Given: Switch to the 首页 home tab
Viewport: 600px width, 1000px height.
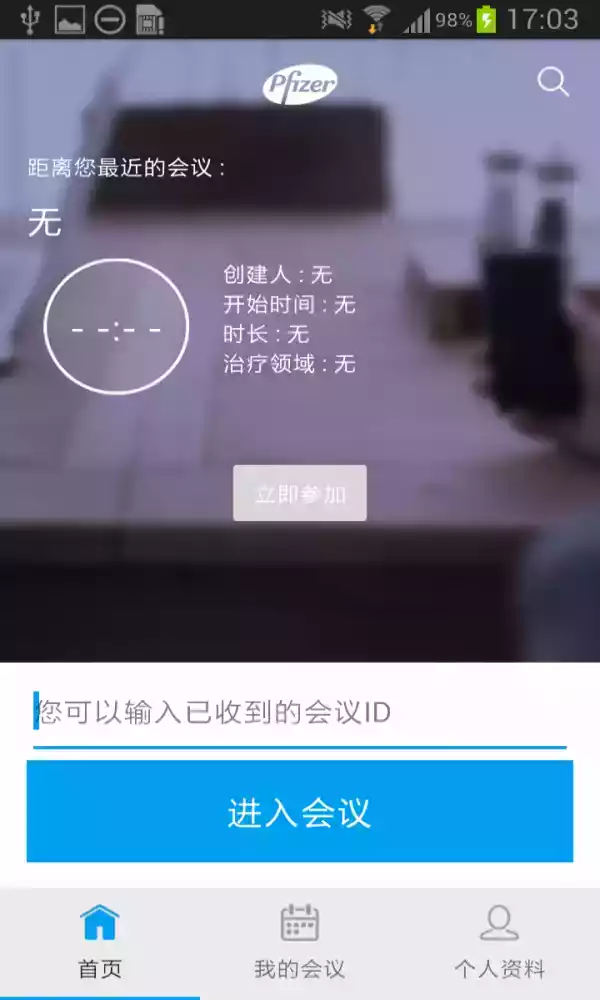Looking at the screenshot, I should coord(100,943).
